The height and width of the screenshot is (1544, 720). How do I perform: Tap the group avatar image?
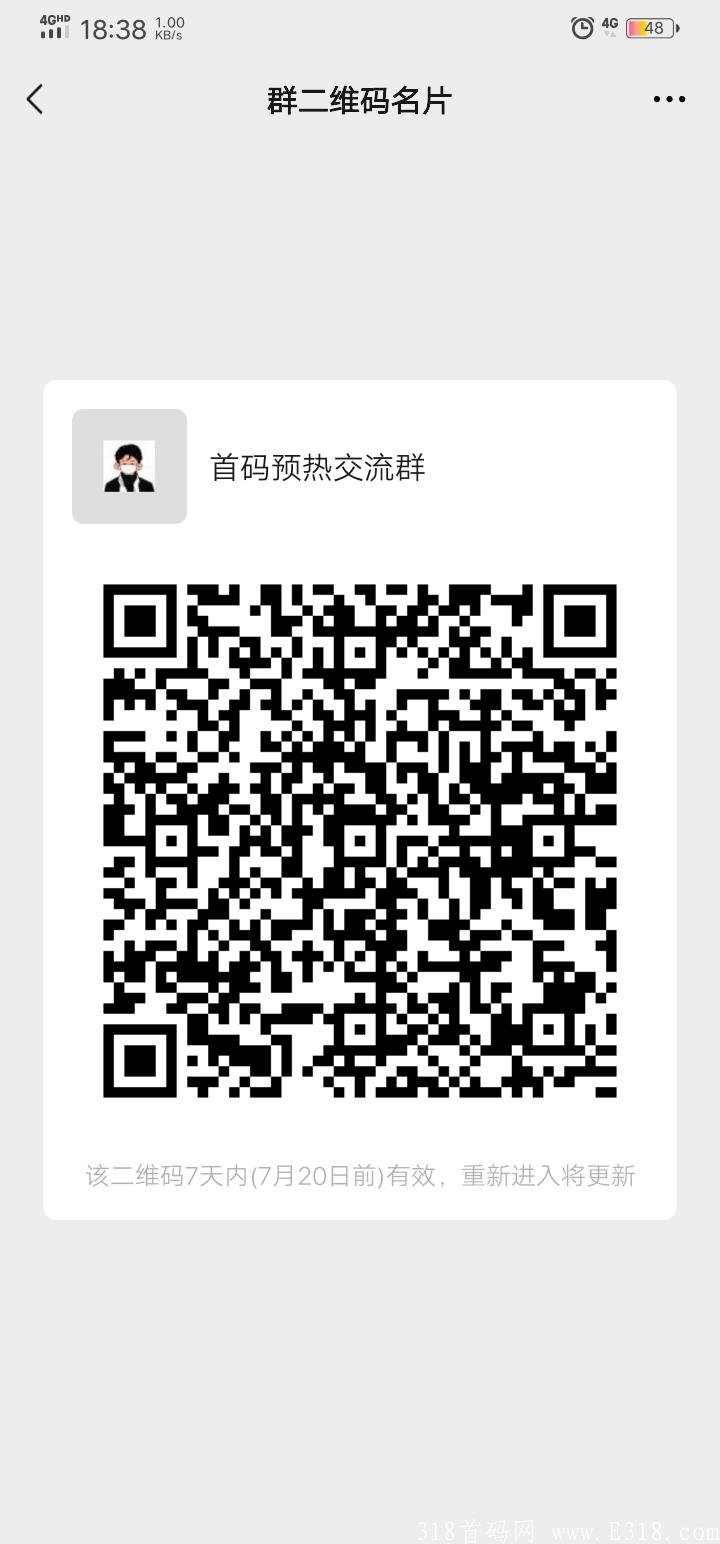pos(128,467)
